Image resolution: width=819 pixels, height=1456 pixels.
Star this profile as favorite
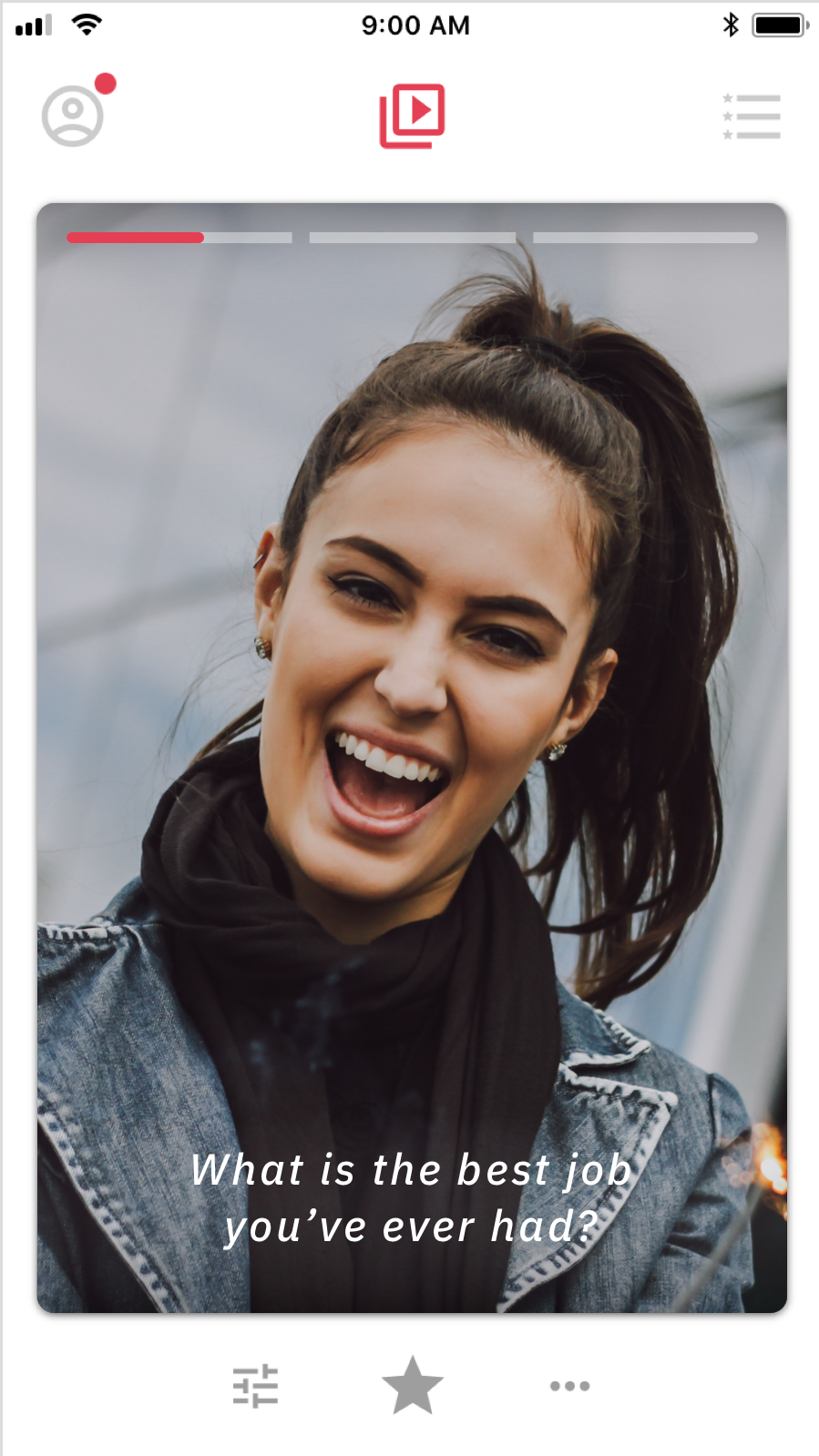click(x=412, y=1386)
